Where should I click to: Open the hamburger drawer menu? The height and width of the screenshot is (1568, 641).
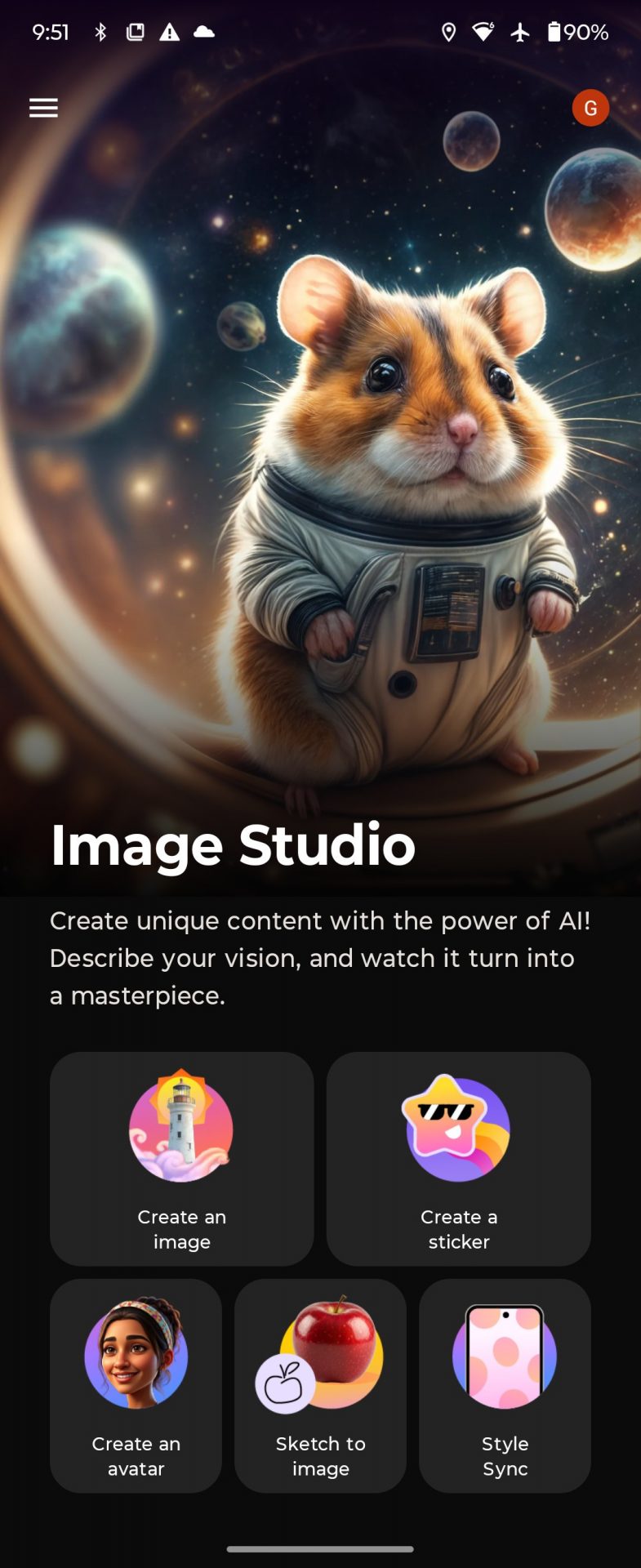click(x=43, y=108)
